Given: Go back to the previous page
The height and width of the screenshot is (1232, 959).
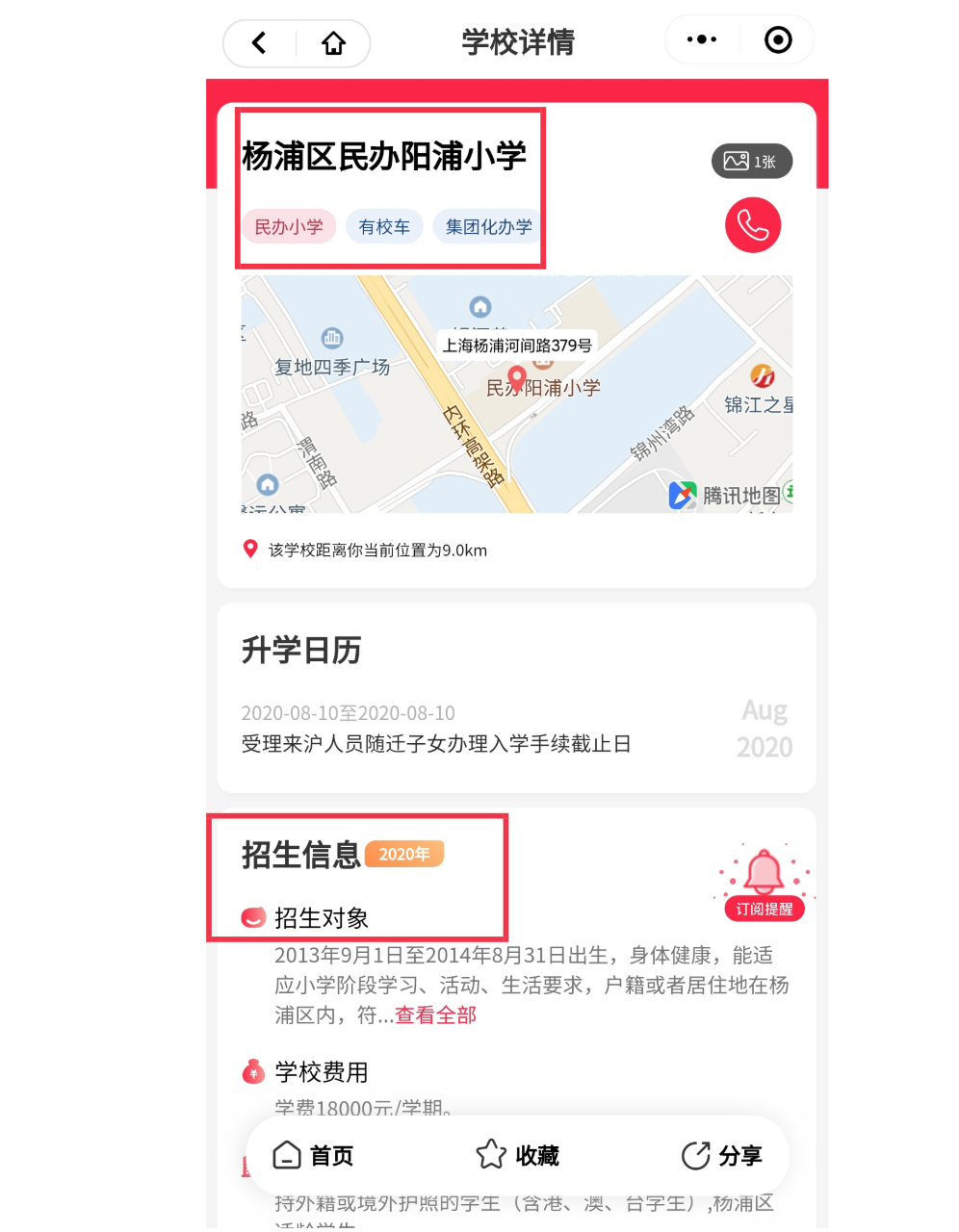Looking at the screenshot, I should point(259,43).
